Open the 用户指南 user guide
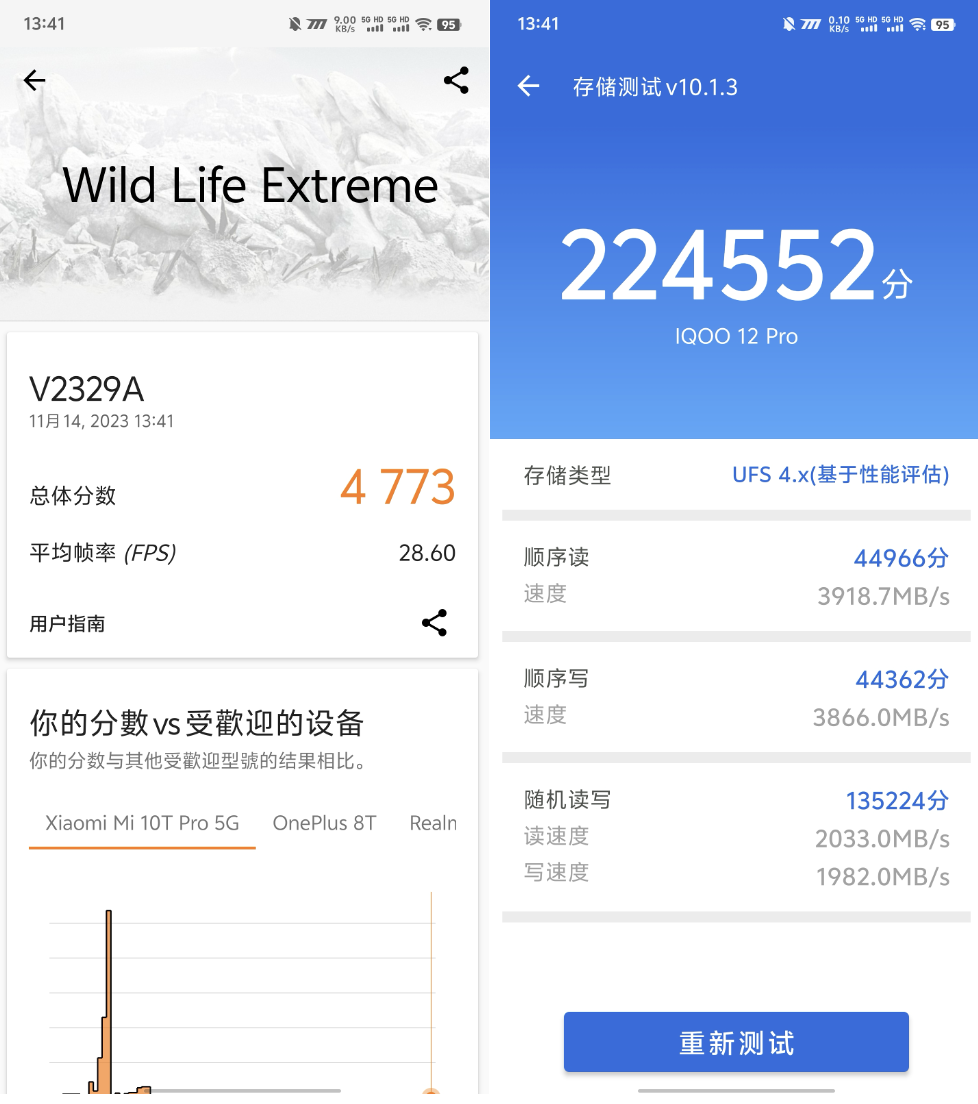Image resolution: width=978 pixels, height=1104 pixels. (x=67, y=624)
